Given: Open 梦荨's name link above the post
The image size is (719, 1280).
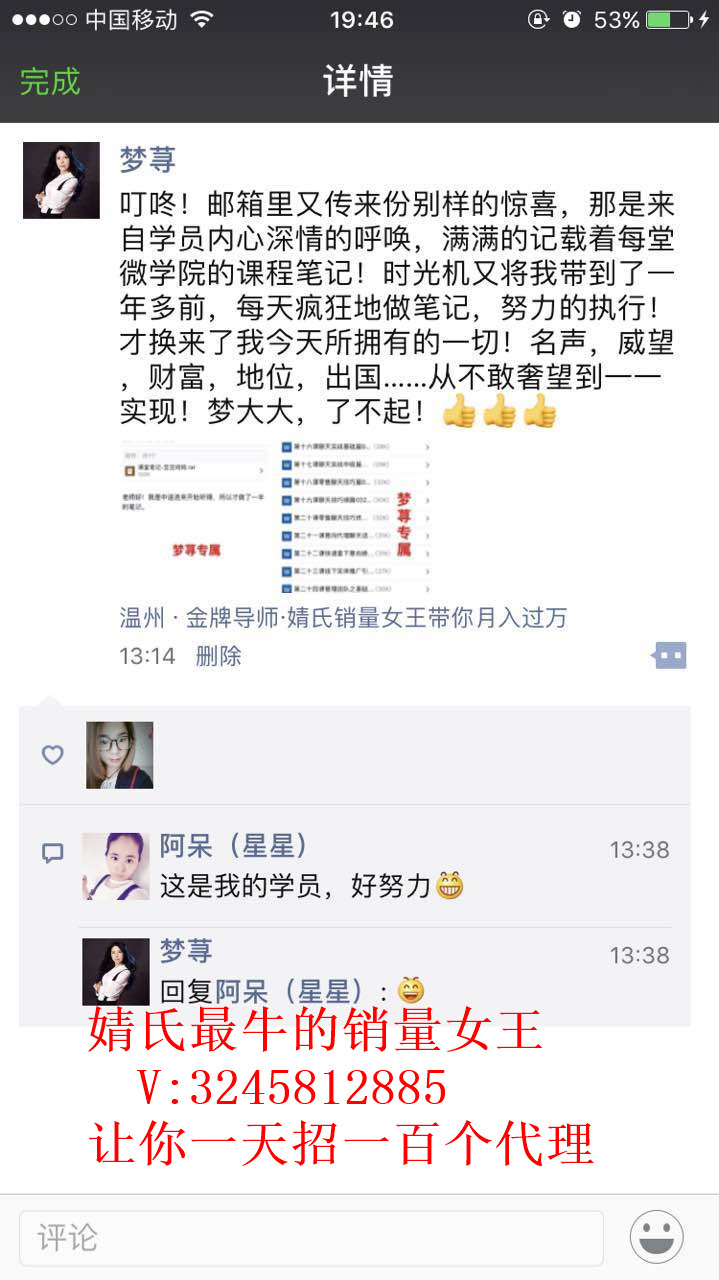Looking at the screenshot, I should point(147,159).
